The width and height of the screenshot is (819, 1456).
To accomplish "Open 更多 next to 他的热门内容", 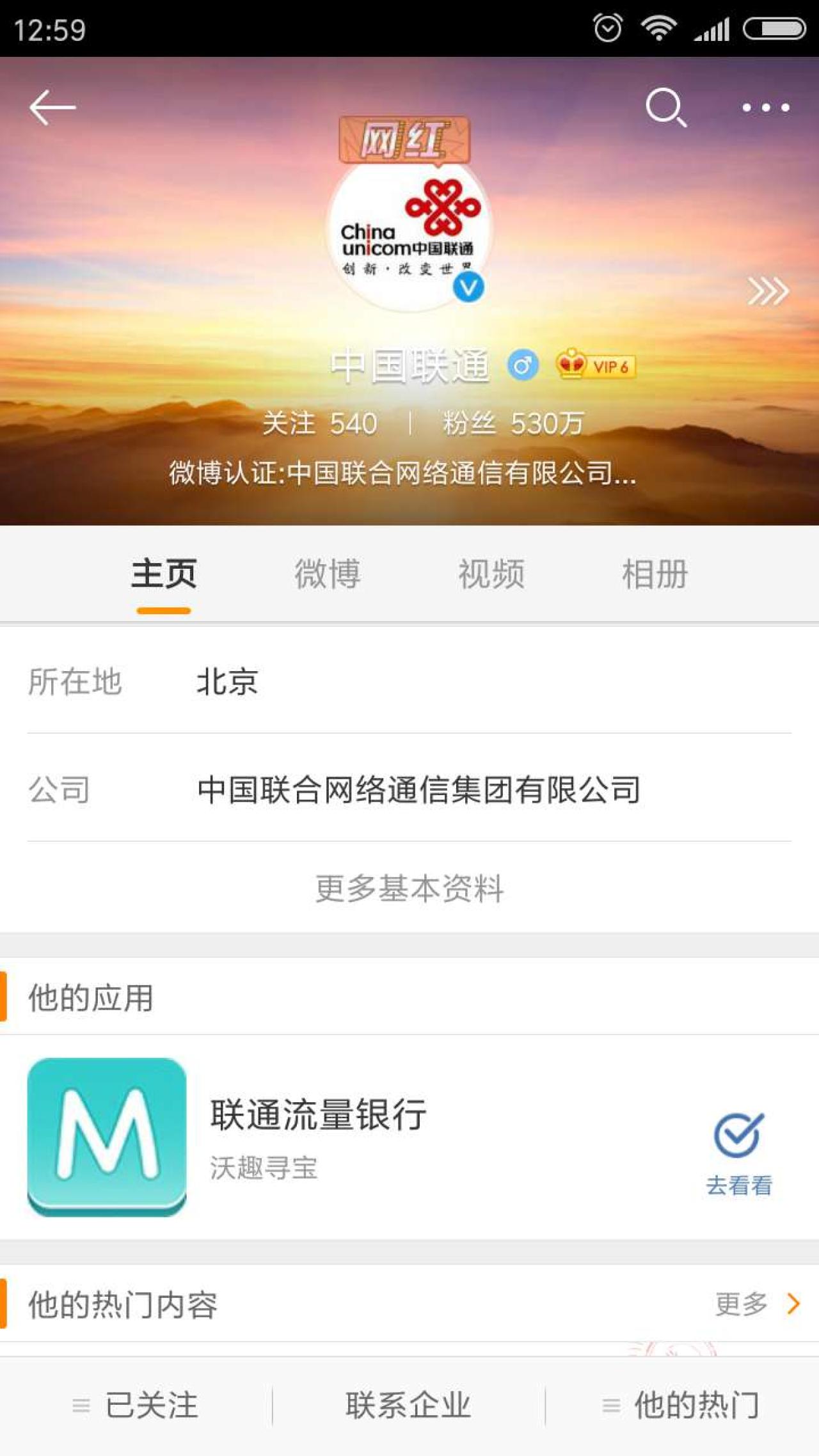I will click(x=756, y=1303).
